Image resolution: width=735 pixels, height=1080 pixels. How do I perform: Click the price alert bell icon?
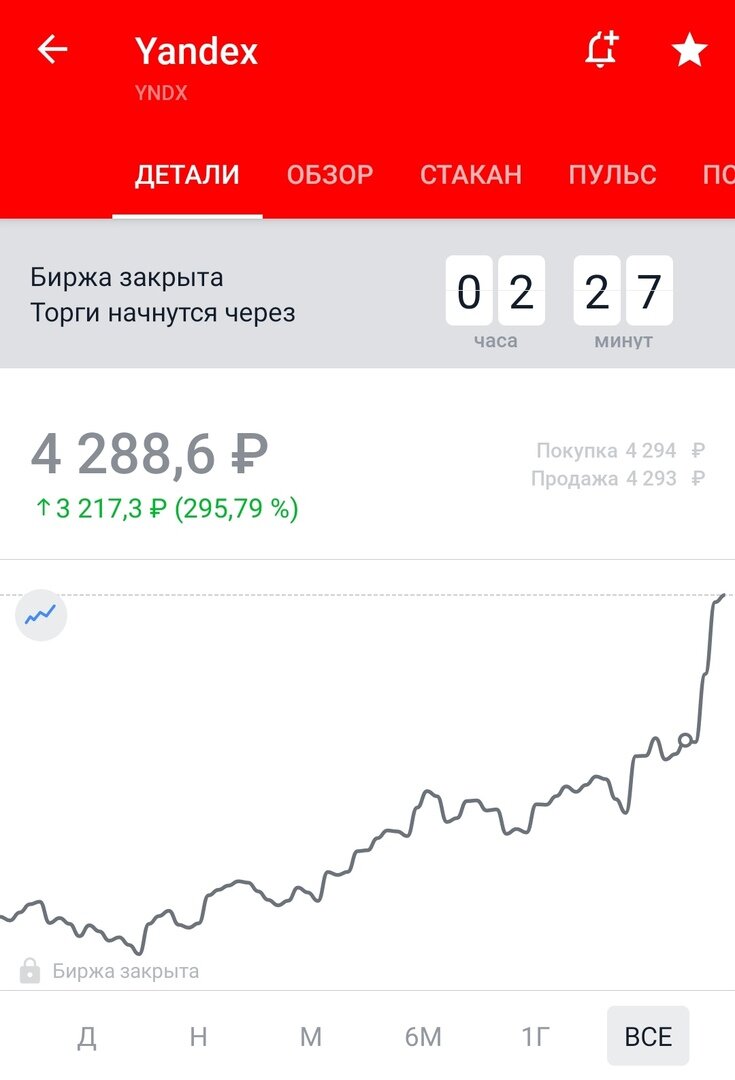(600, 50)
